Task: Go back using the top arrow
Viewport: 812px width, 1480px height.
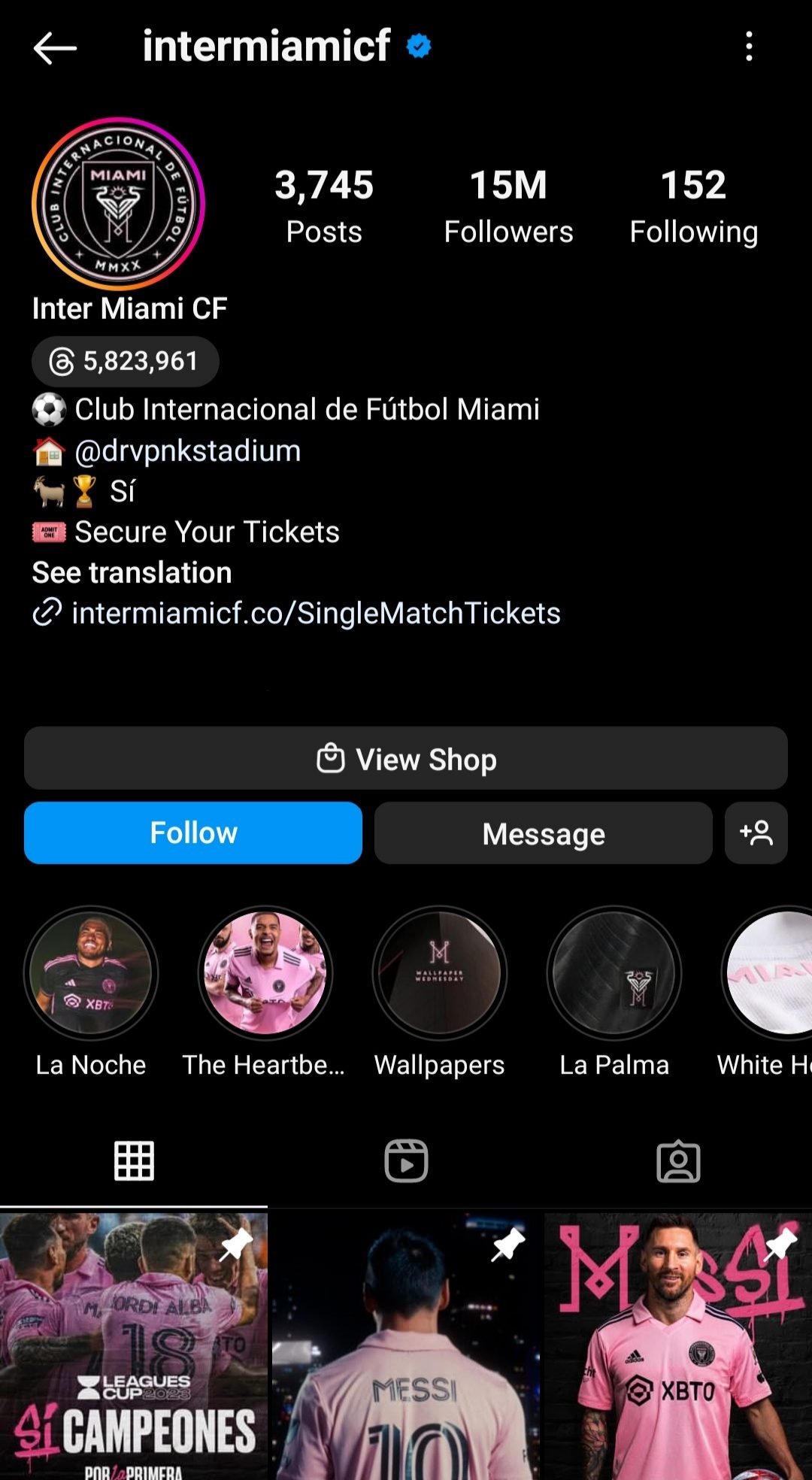Action: (x=55, y=48)
